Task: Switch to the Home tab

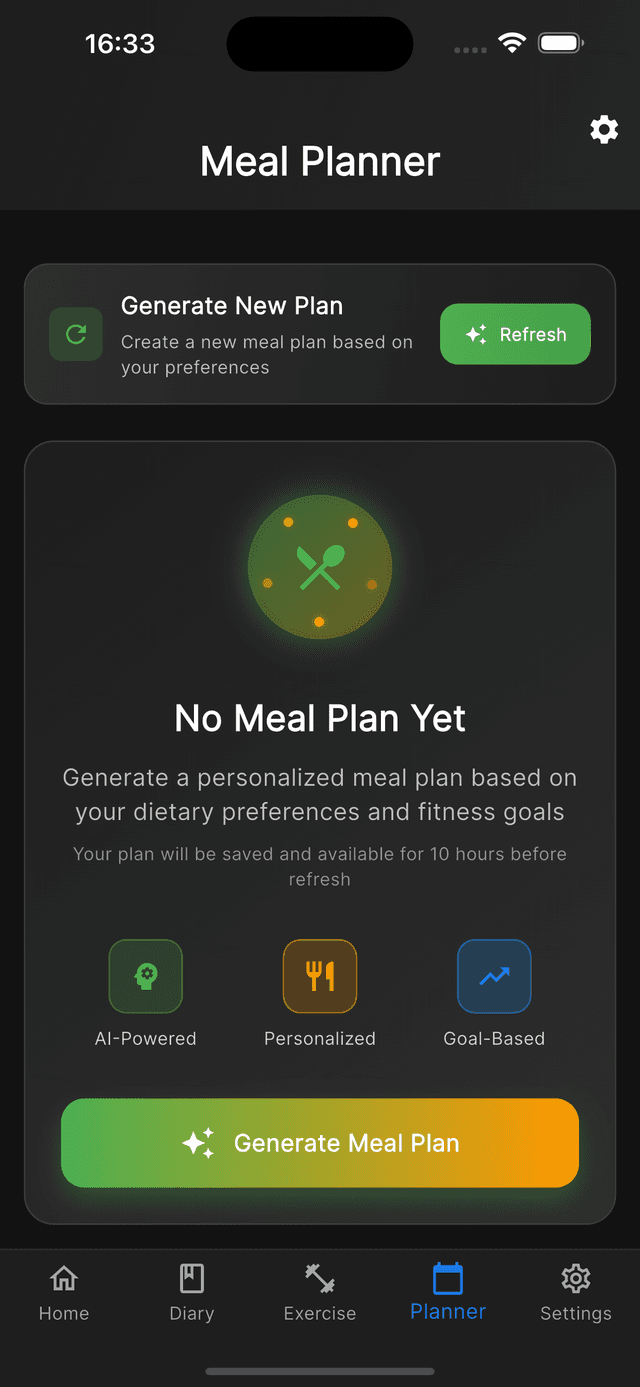Action: (64, 1292)
